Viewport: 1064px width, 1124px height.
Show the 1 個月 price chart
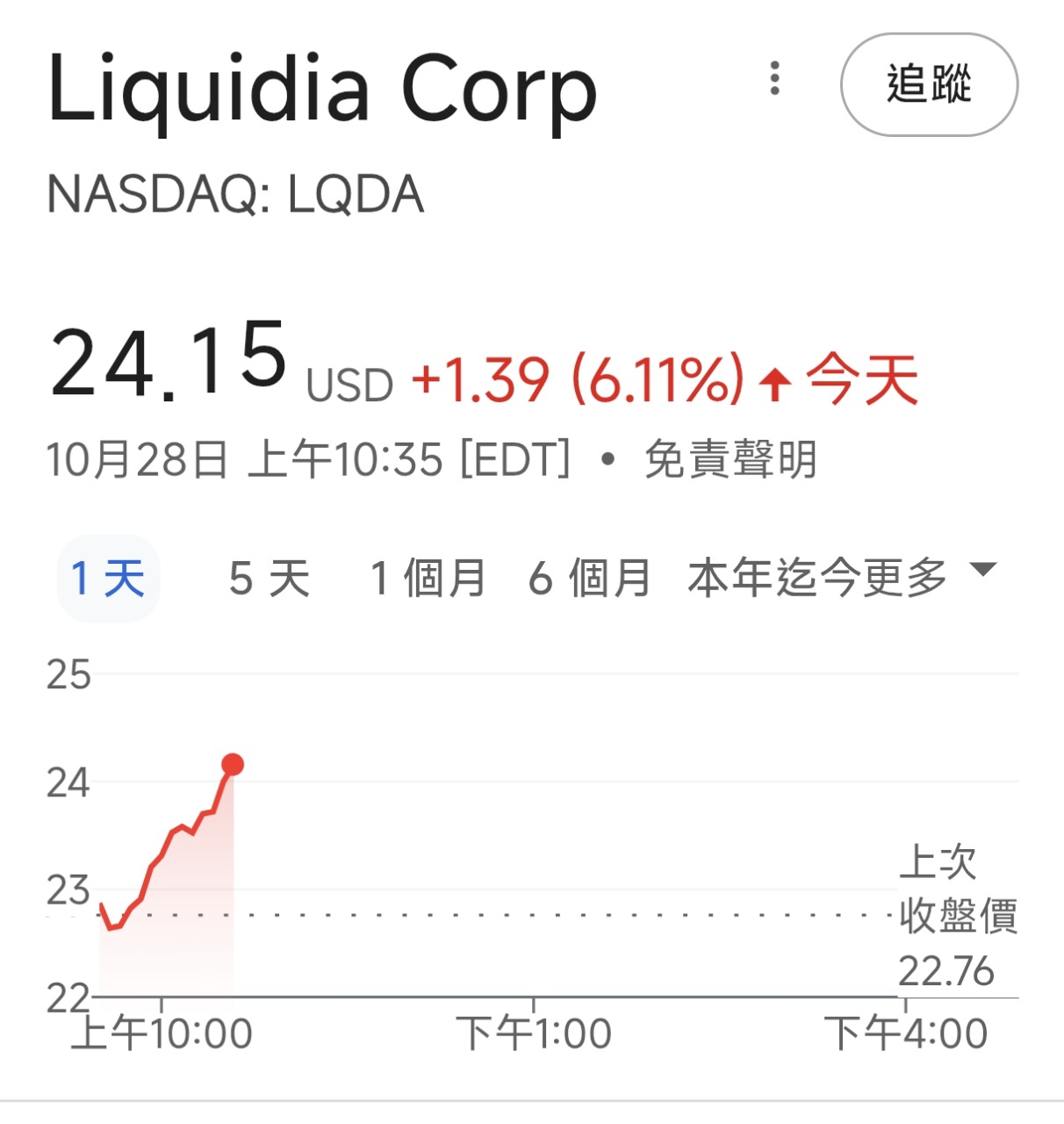pyautogui.click(x=428, y=579)
